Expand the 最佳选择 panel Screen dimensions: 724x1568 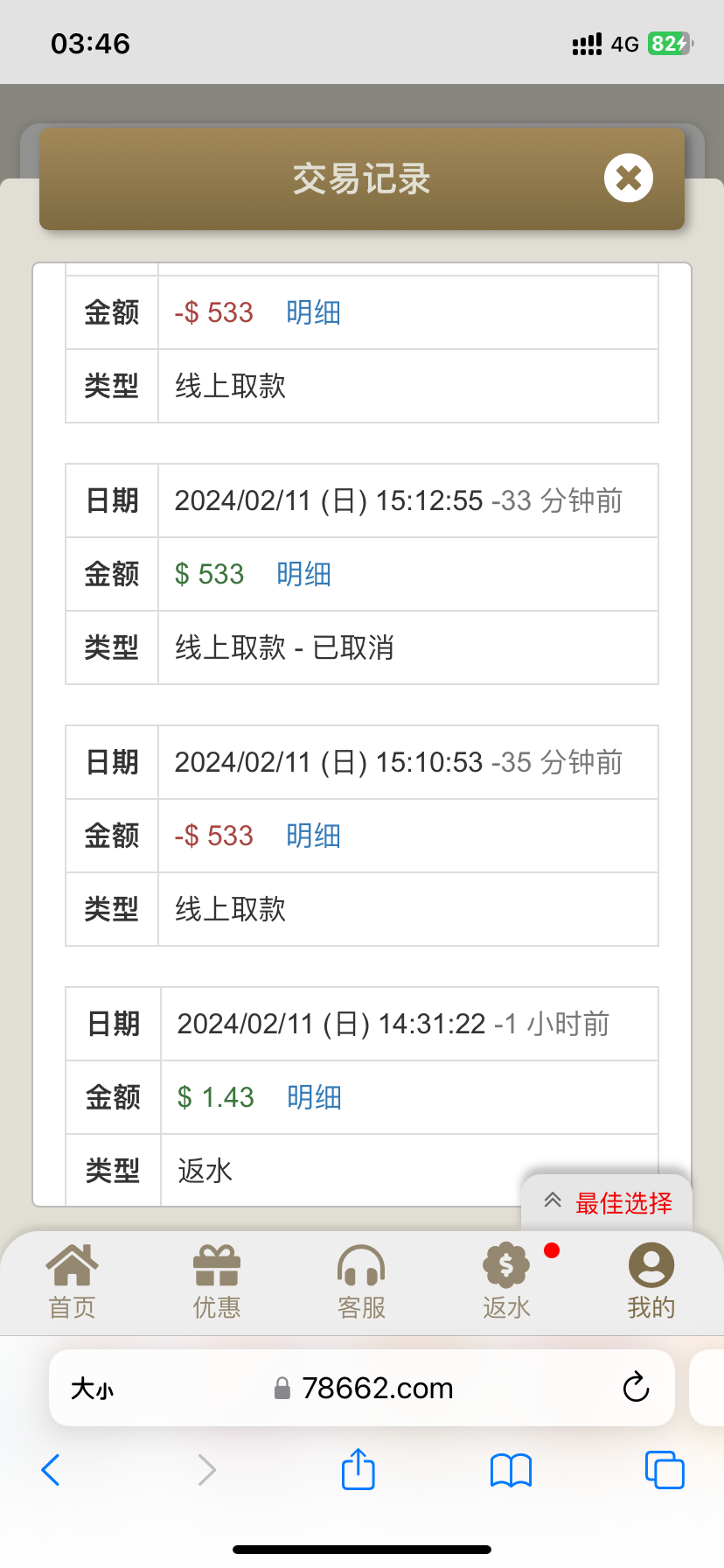tap(608, 1203)
